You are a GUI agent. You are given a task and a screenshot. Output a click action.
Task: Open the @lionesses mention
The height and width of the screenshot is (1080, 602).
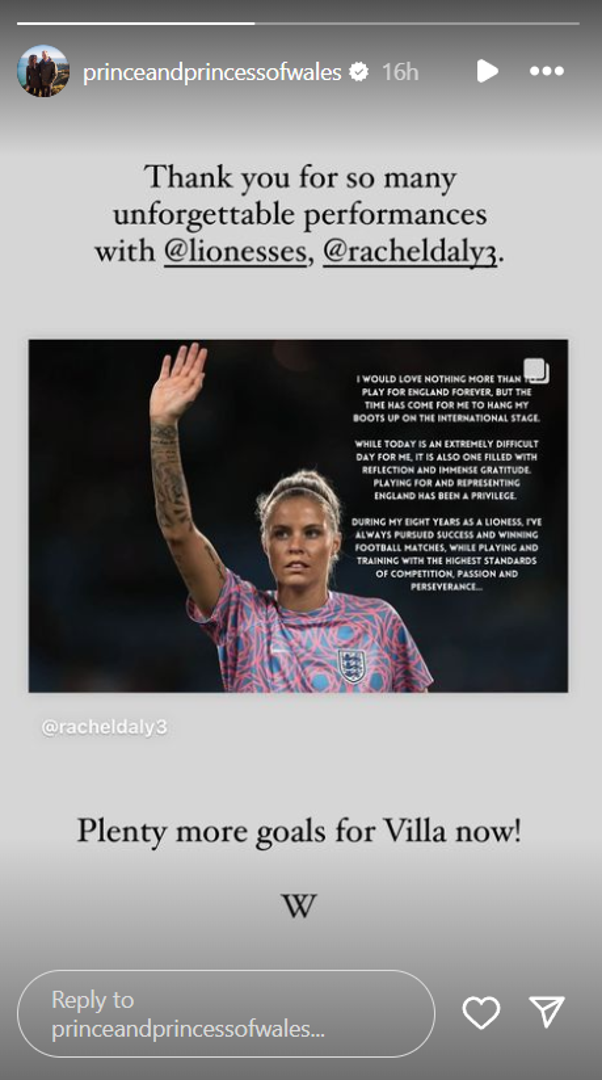(x=235, y=252)
